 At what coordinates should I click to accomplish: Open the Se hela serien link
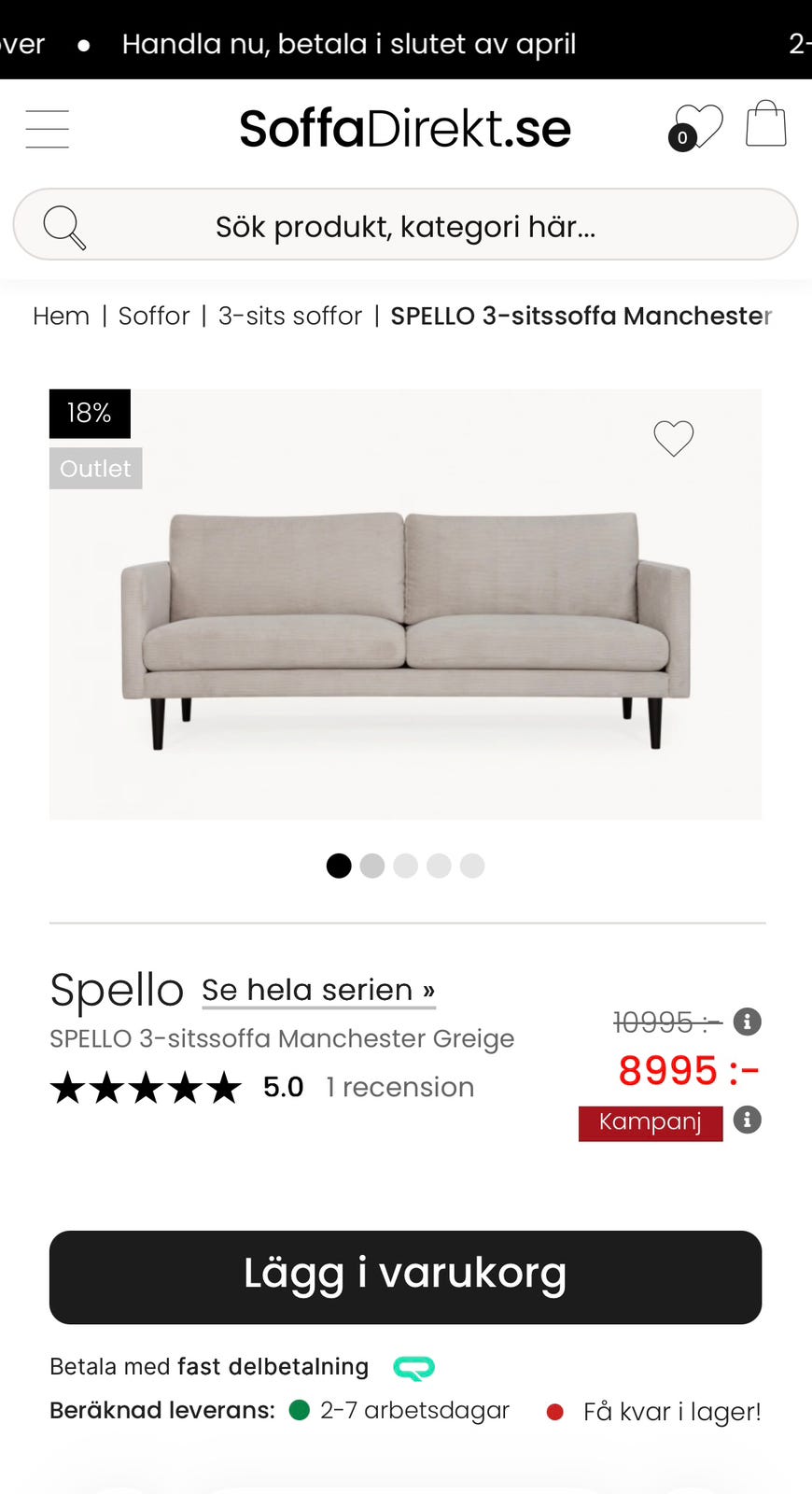tap(317, 990)
